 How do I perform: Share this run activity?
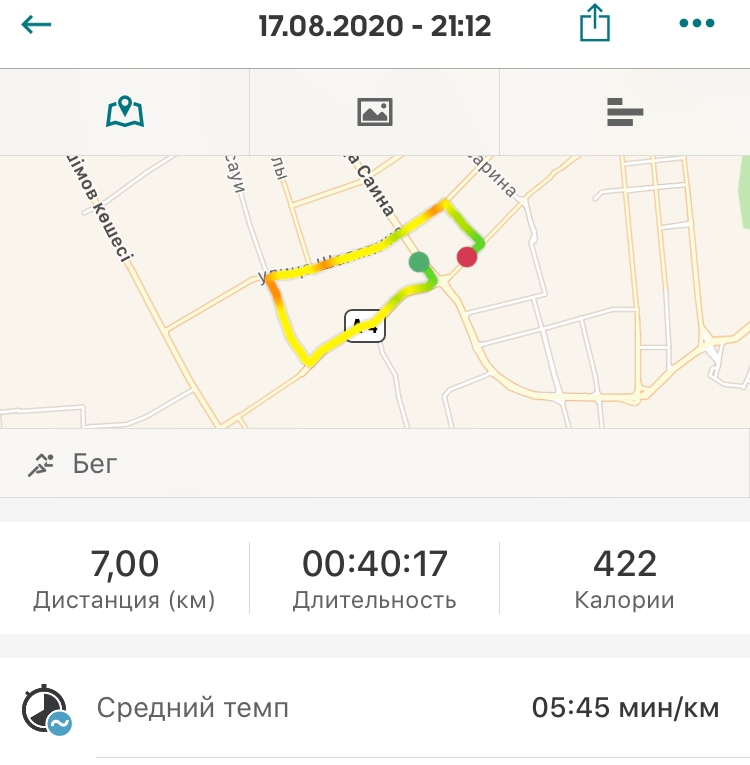click(x=594, y=24)
